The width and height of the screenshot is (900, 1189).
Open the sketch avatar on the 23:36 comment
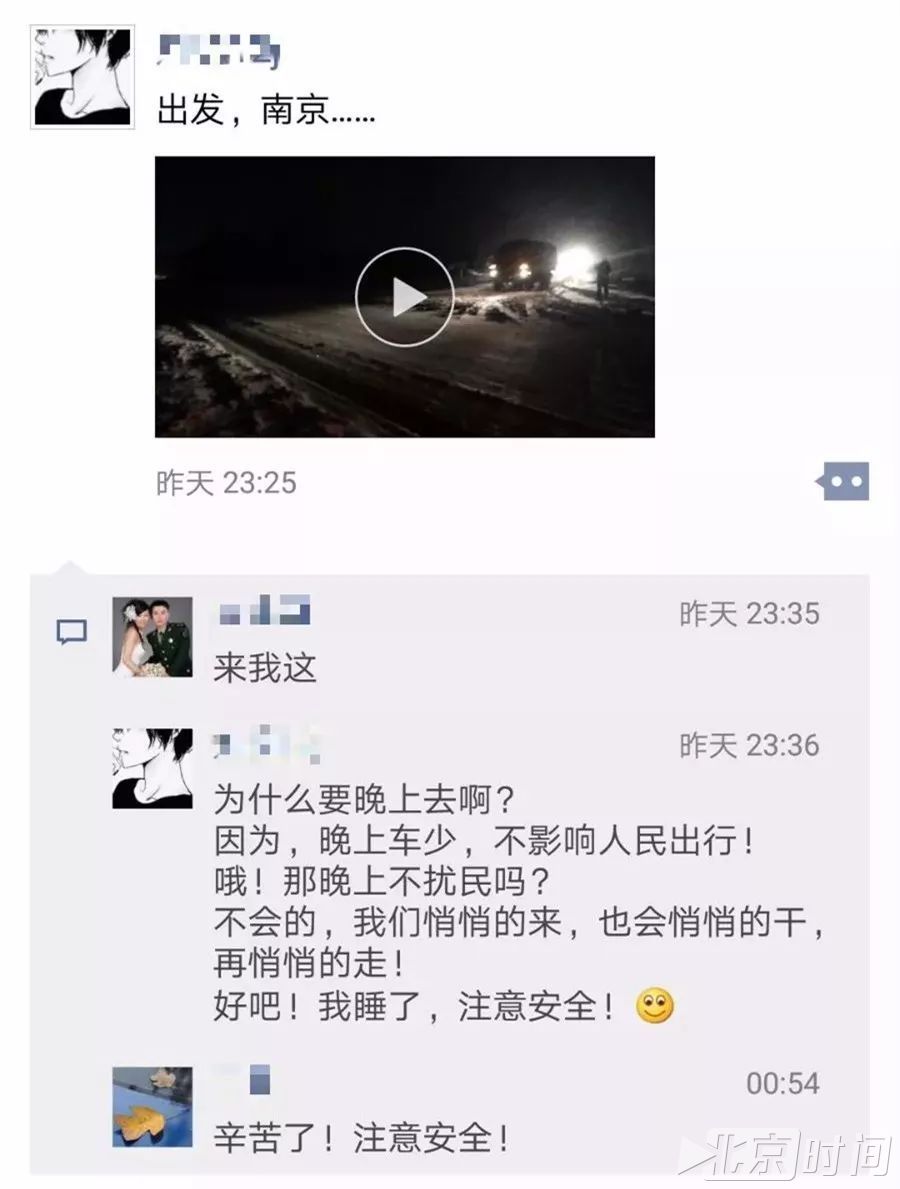[x=152, y=767]
